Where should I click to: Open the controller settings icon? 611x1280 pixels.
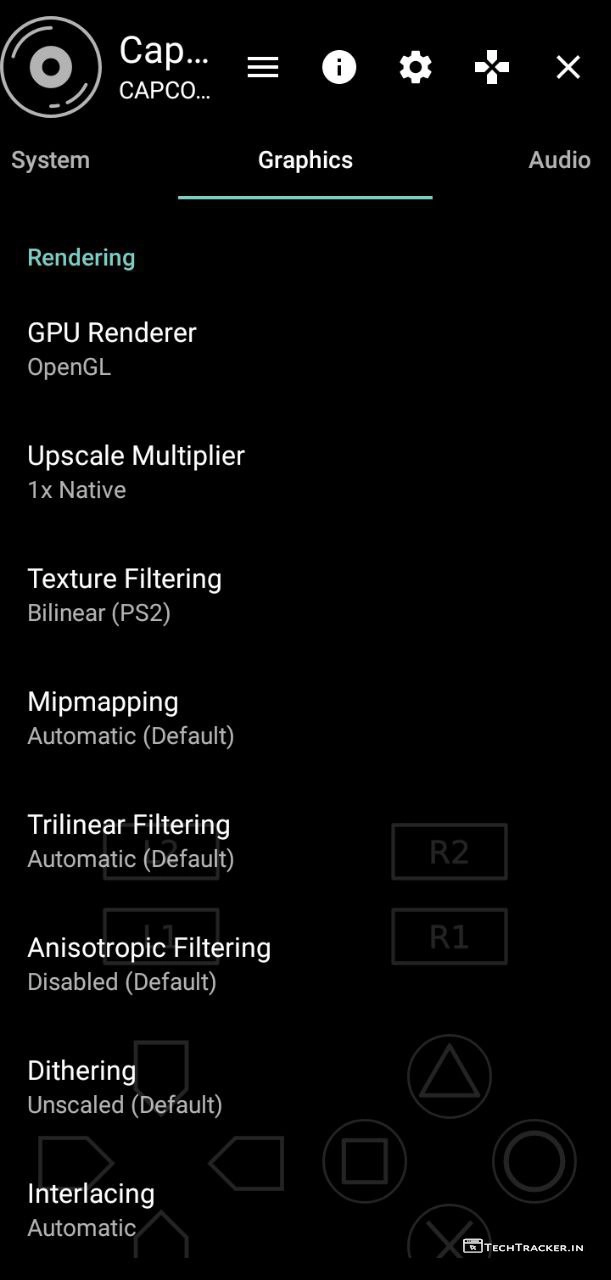click(491, 67)
